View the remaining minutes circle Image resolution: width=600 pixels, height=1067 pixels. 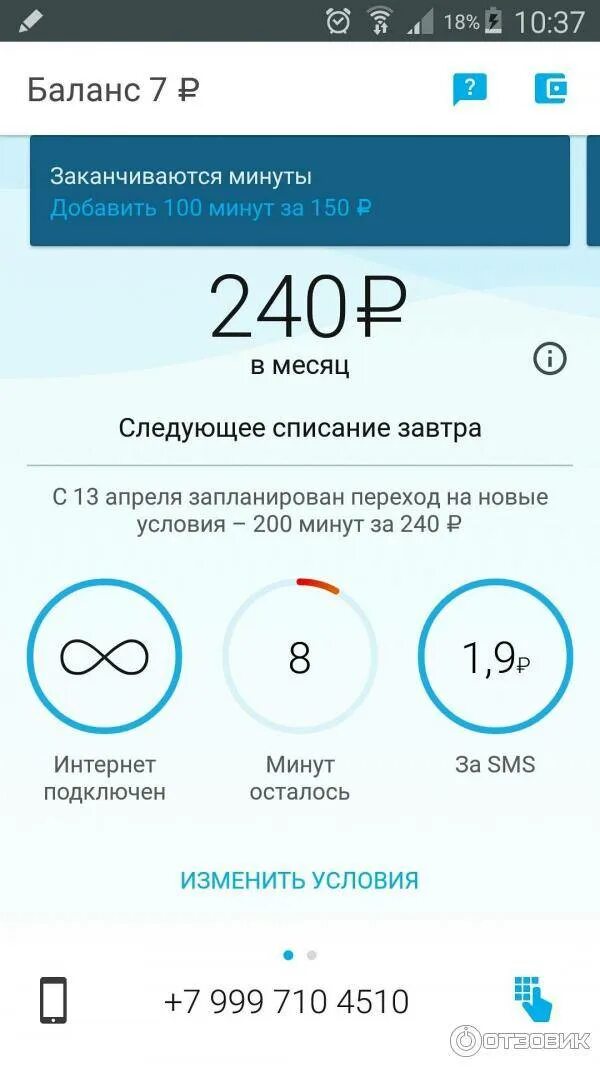pos(300,657)
